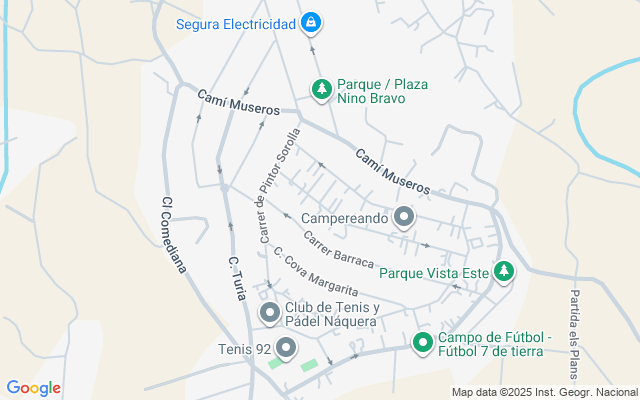Open the Campo de Fútbol marker

click(x=423, y=344)
